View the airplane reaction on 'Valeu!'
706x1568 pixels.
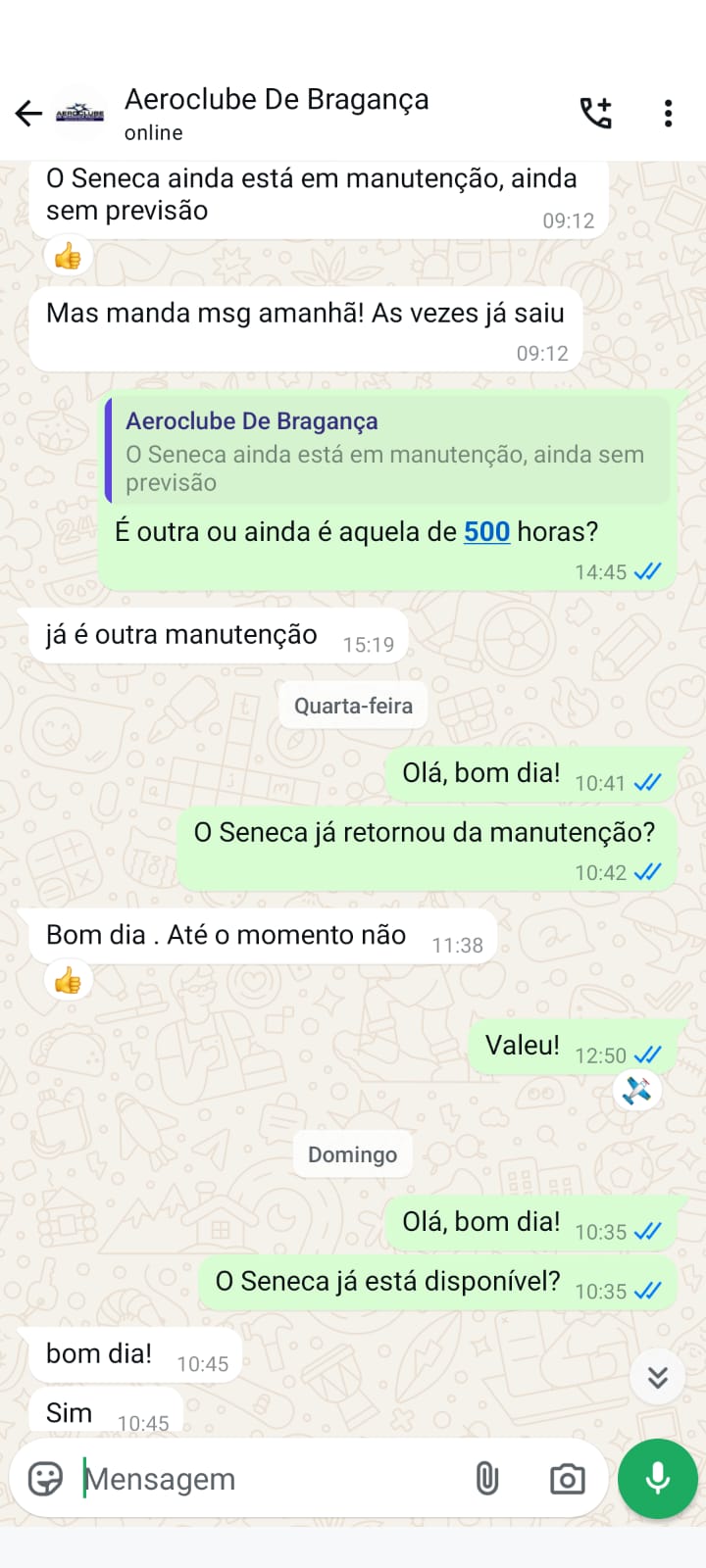pyautogui.click(x=637, y=1090)
